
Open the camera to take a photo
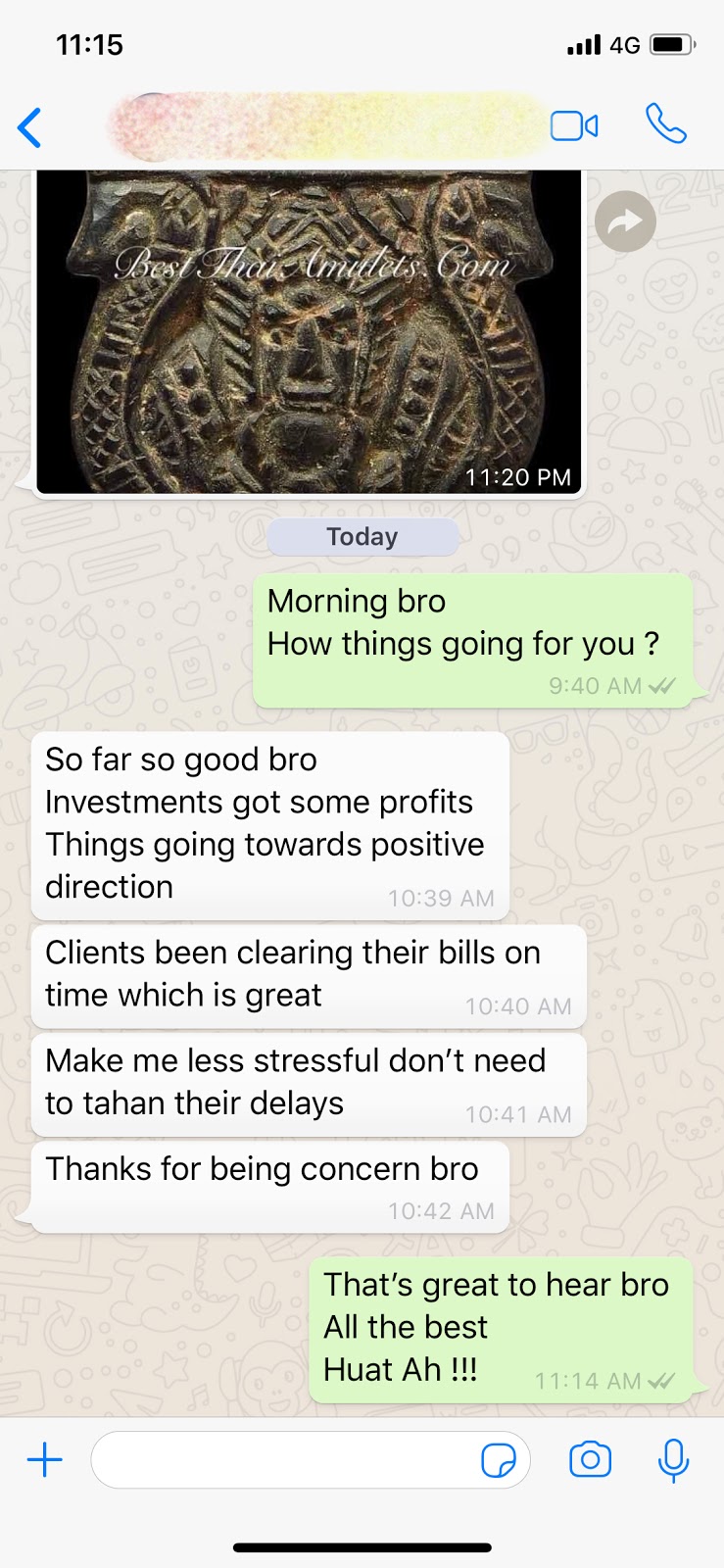click(x=590, y=1460)
